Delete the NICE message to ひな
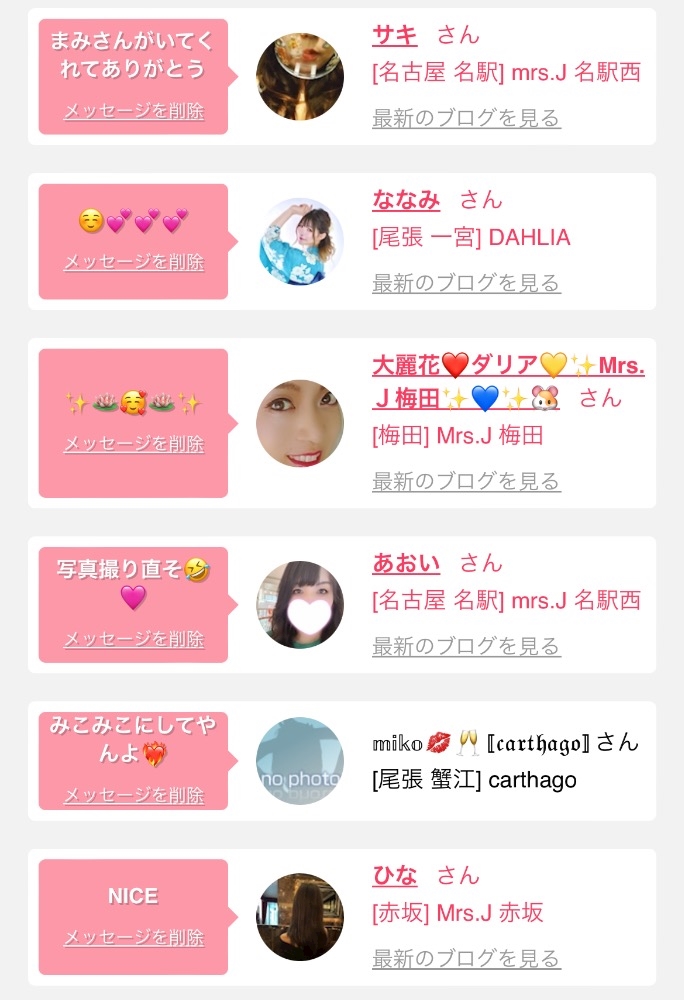 pyautogui.click(x=134, y=937)
